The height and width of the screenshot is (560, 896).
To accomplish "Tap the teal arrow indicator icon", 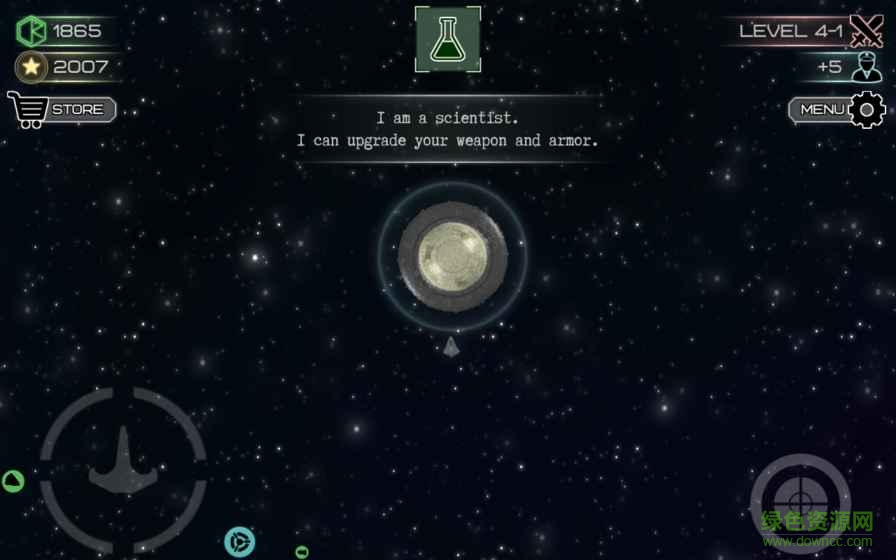I will click(x=239, y=542).
